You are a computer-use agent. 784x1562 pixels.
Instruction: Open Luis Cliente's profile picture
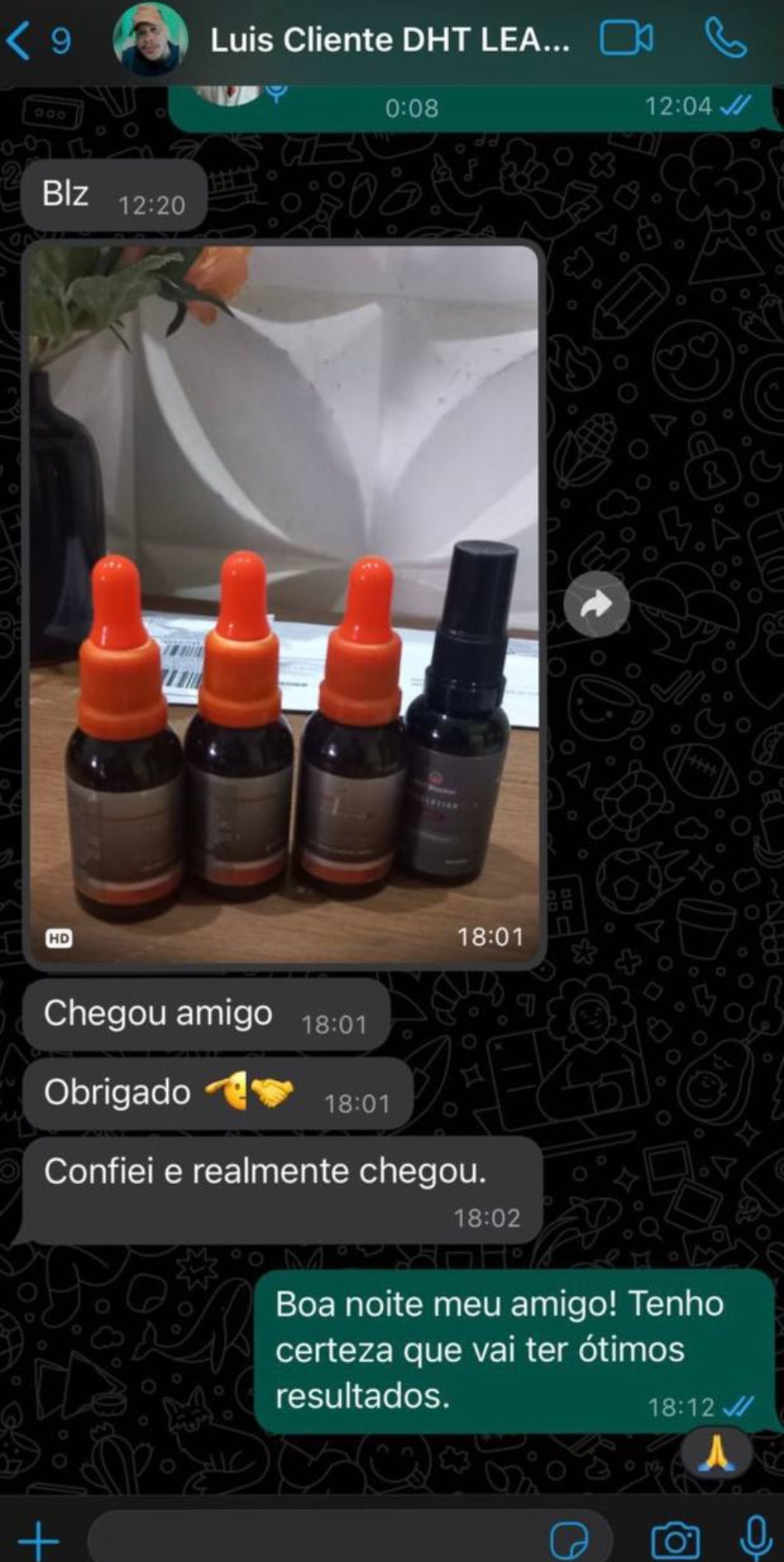150,40
